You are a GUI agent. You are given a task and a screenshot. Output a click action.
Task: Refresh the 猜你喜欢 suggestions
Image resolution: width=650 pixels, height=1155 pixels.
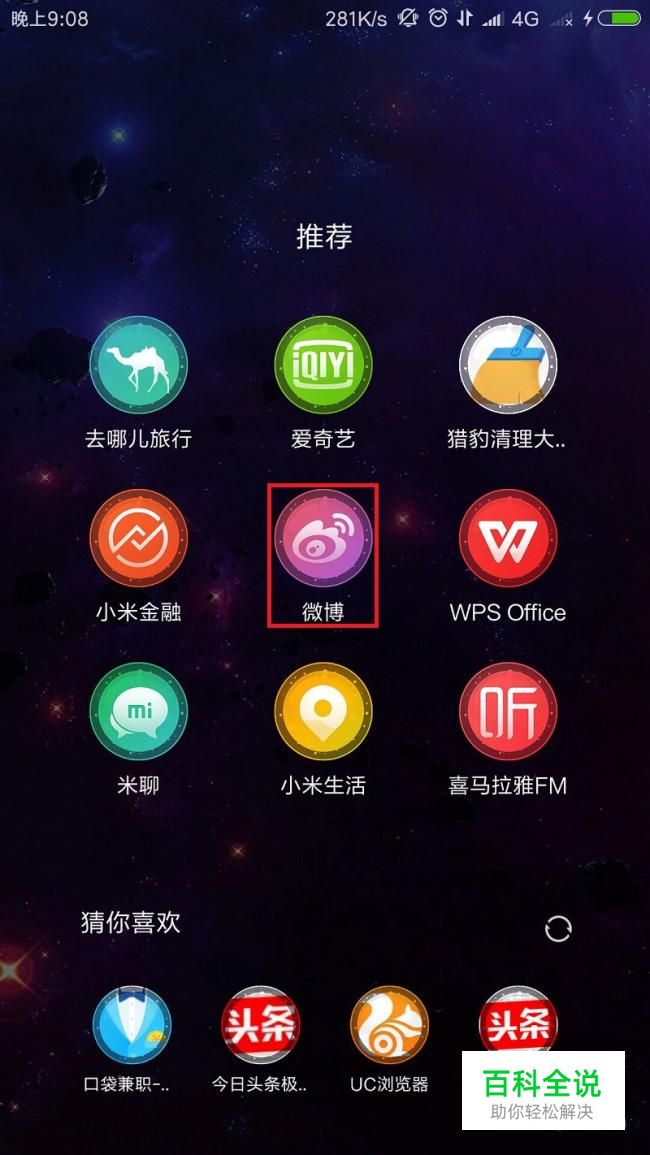pos(558,929)
